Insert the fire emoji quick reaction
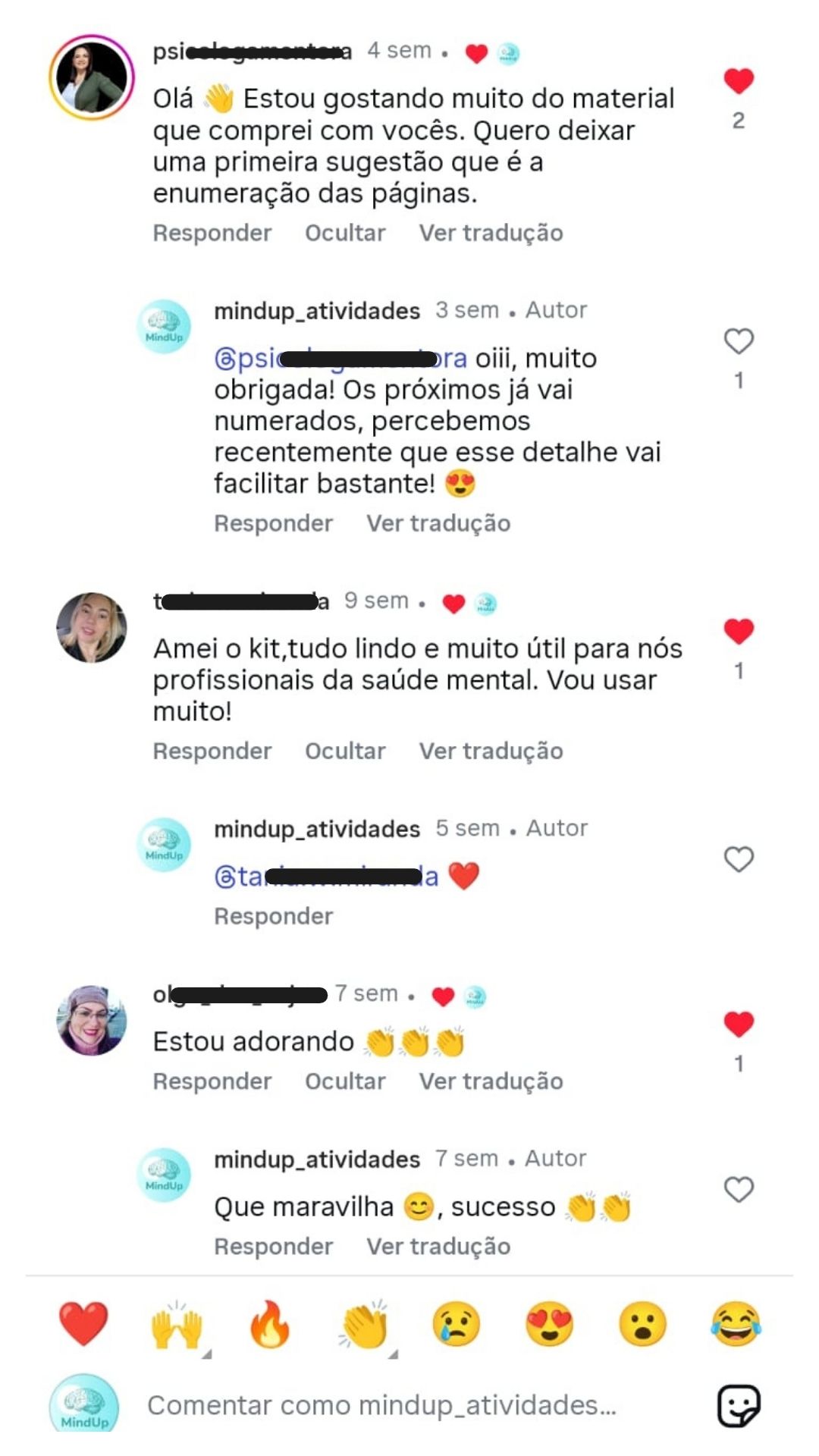819x1456 pixels. point(269,1325)
